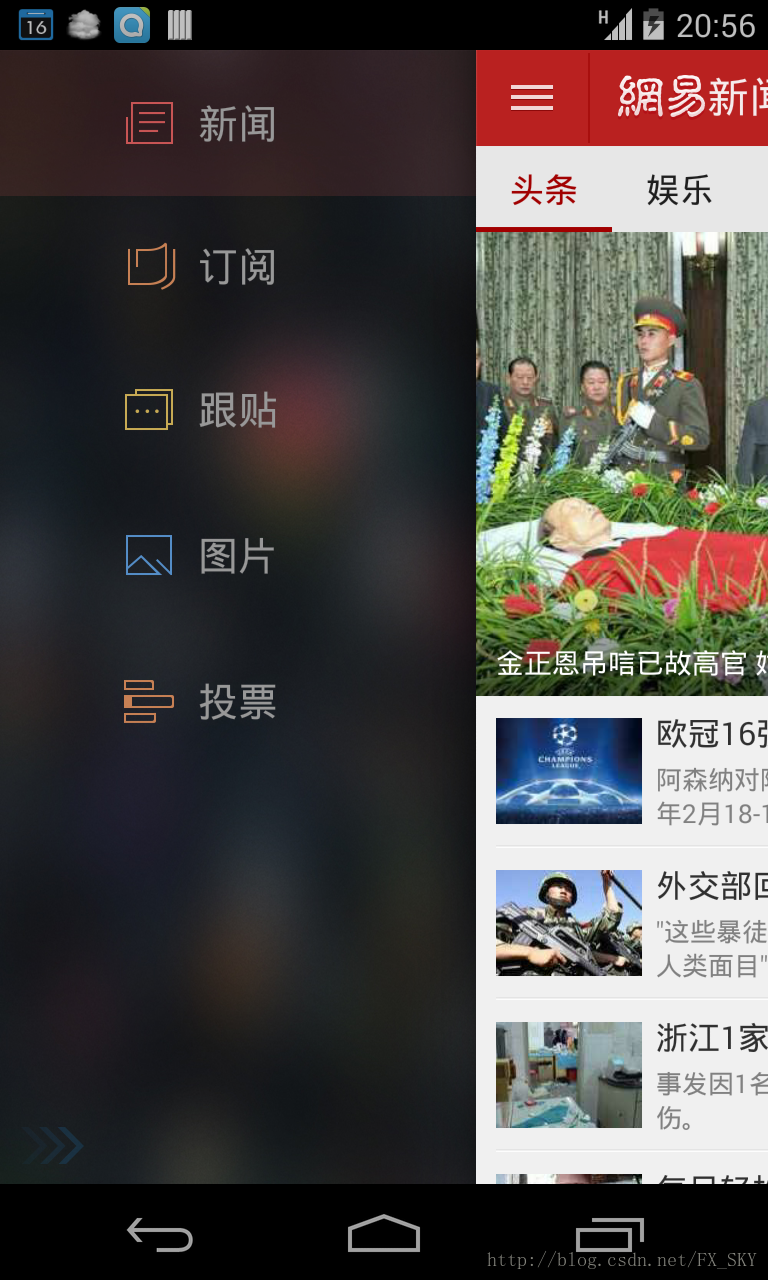
Task: Return to the home screen
Action: tap(383, 1234)
